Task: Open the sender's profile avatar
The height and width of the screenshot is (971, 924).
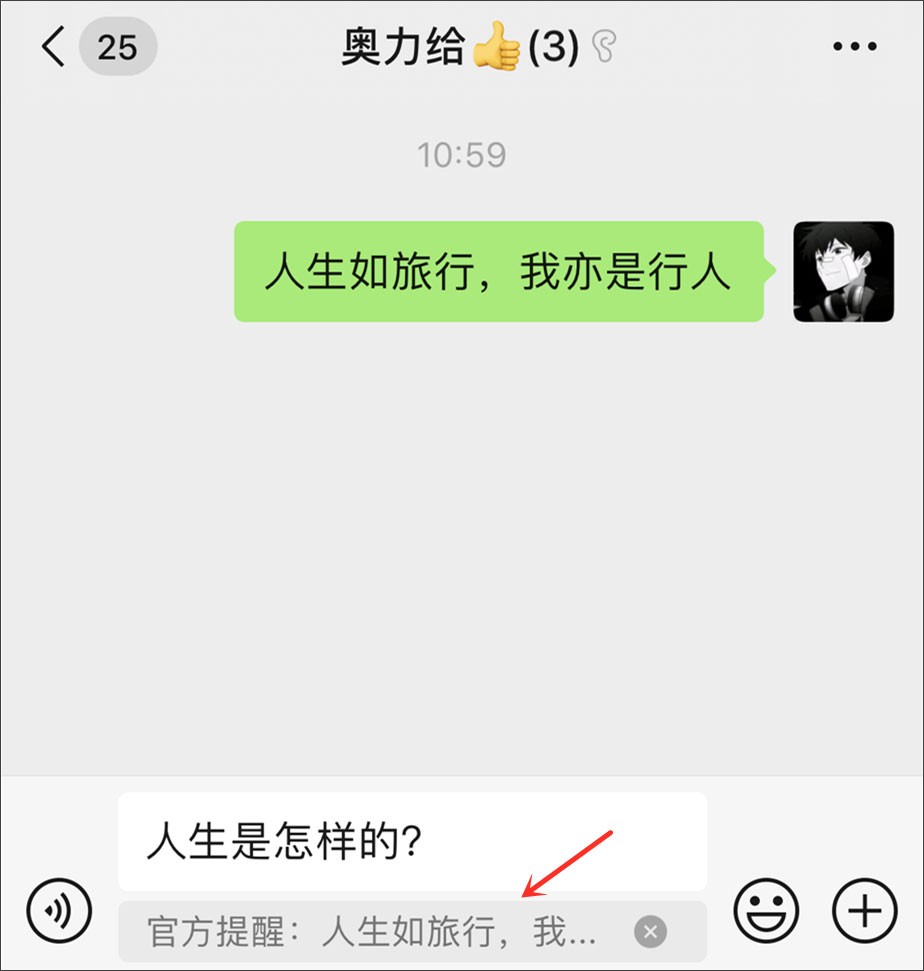Action: 843,272
